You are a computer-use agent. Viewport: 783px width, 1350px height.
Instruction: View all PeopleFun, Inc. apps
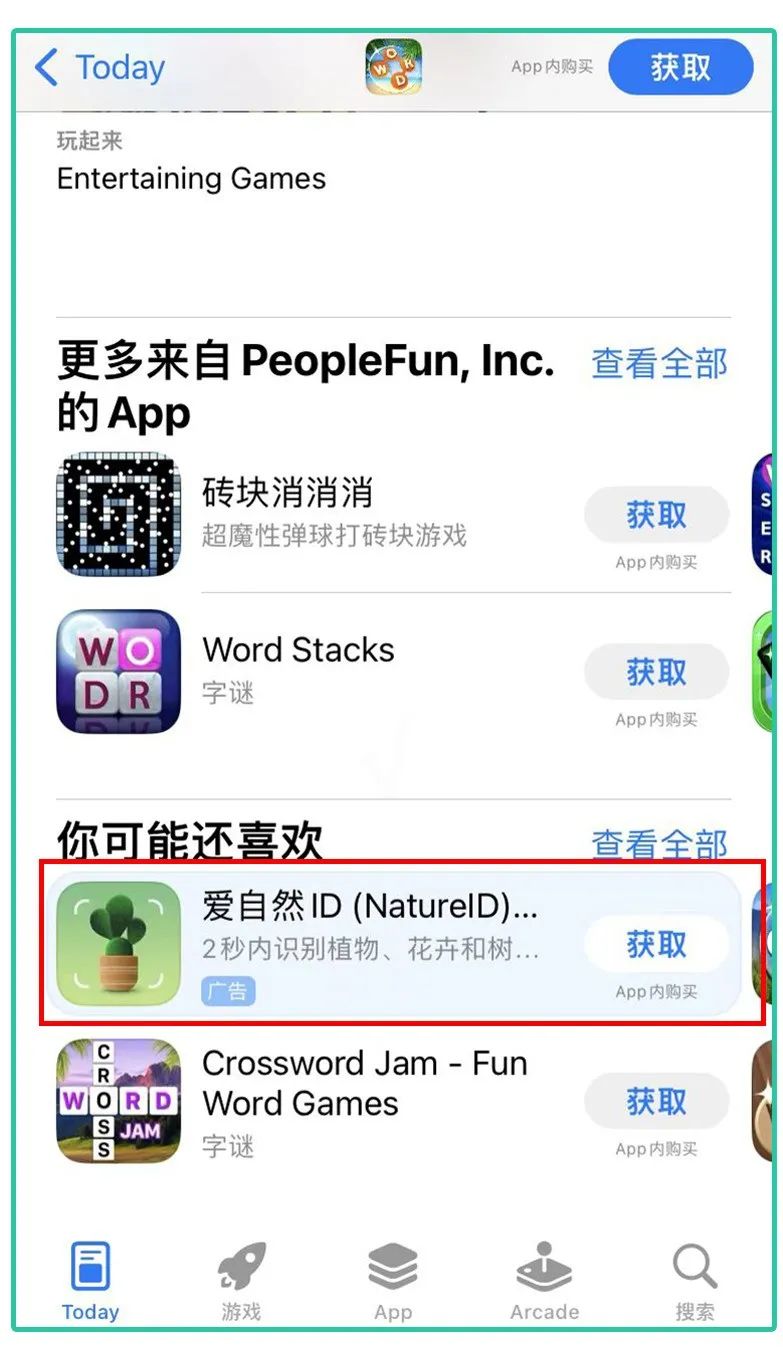click(x=659, y=364)
